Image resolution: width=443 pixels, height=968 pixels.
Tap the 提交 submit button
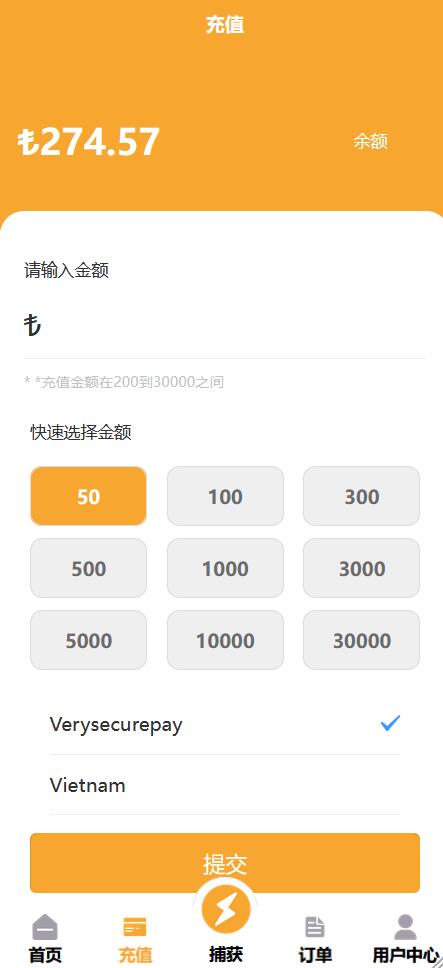tap(225, 863)
